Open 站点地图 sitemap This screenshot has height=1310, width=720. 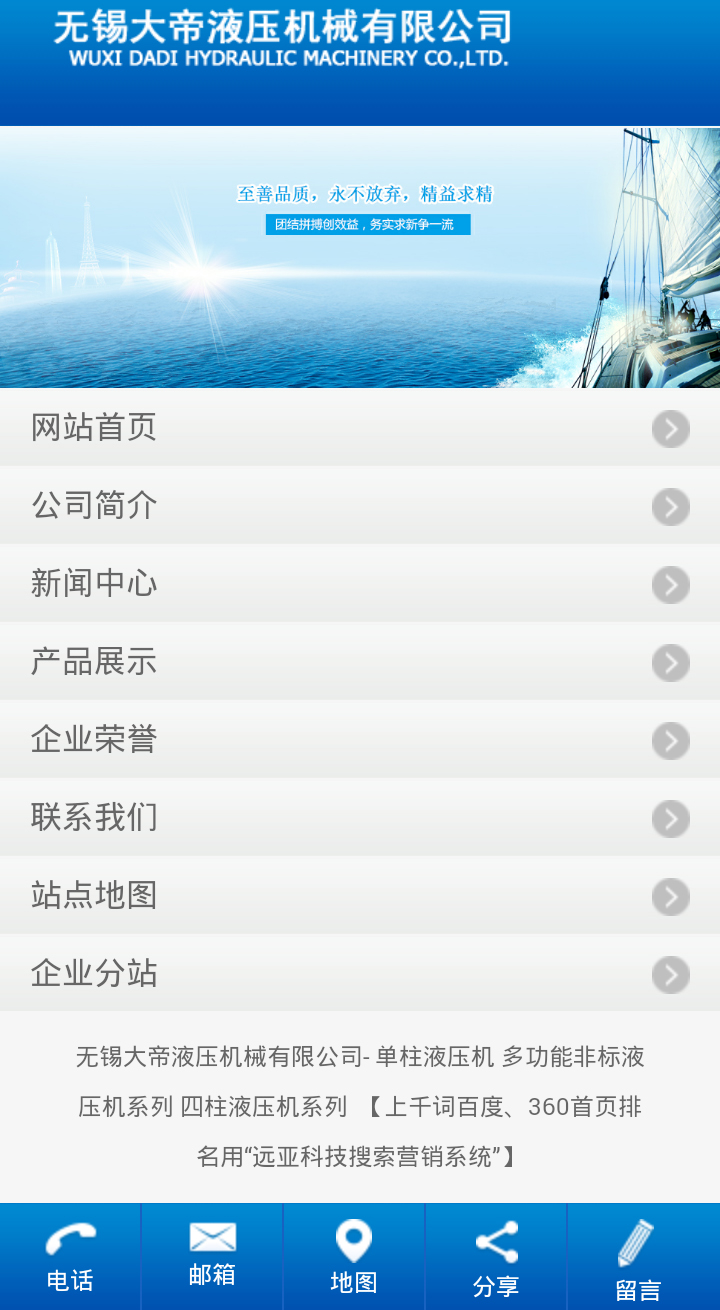pyautogui.click(x=360, y=896)
